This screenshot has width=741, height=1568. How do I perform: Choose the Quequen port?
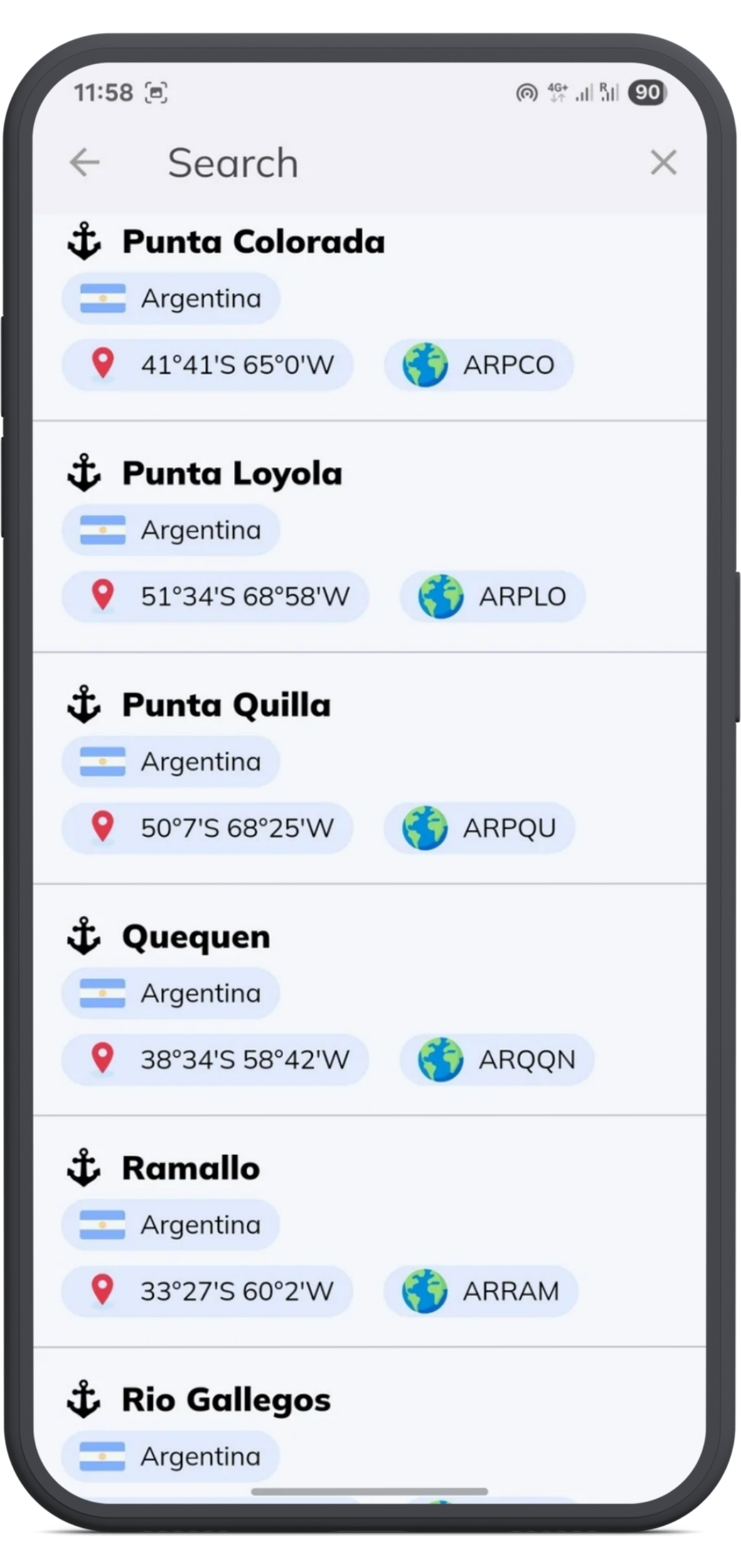[196, 937]
